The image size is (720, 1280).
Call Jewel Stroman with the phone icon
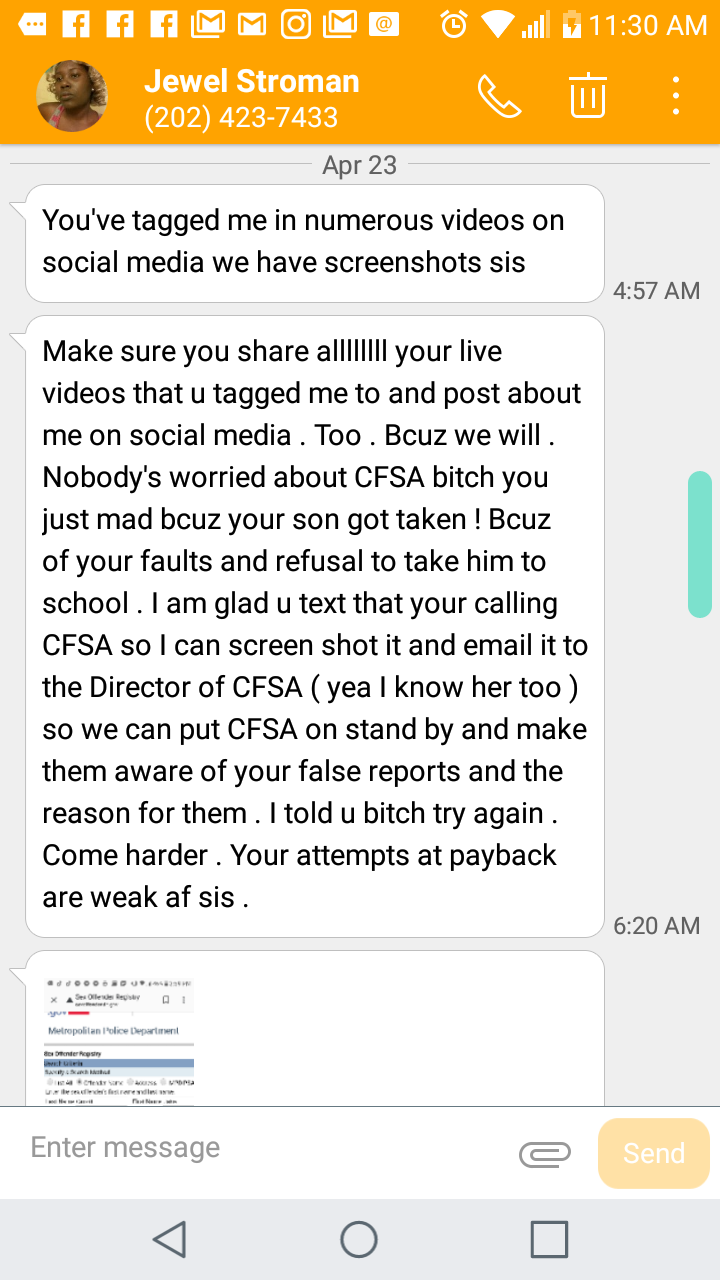(499, 97)
